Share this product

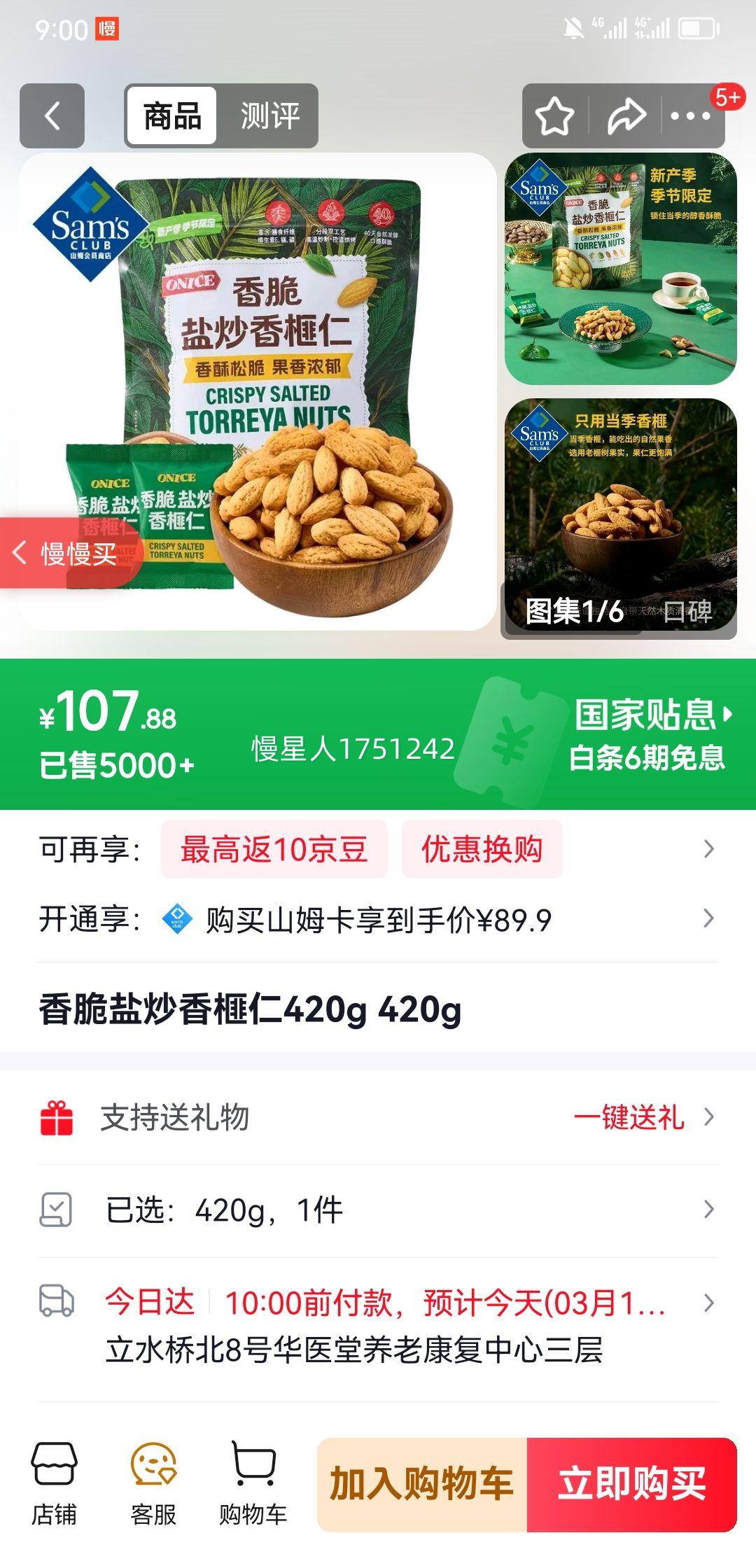pyautogui.click(x=626, y=116)
